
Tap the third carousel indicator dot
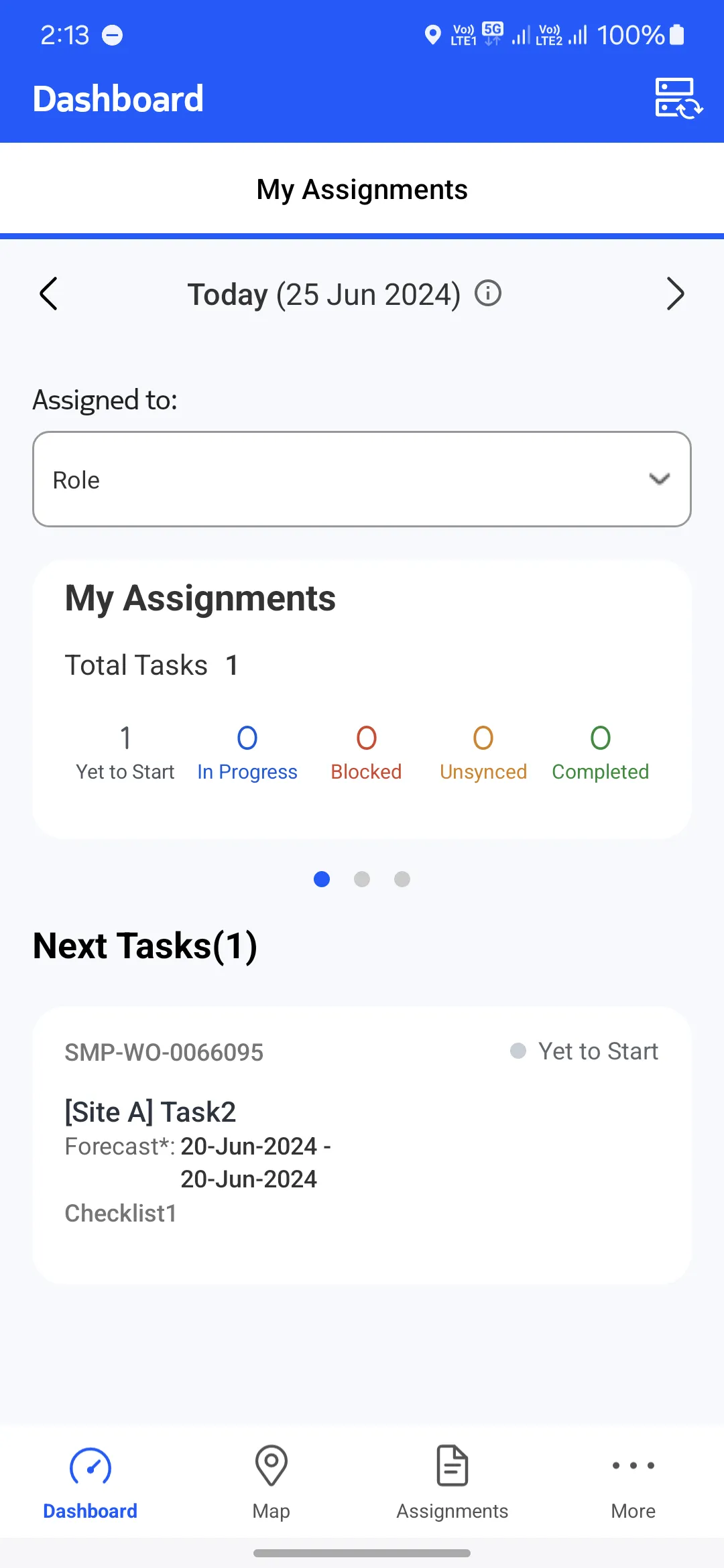(402, 879)
